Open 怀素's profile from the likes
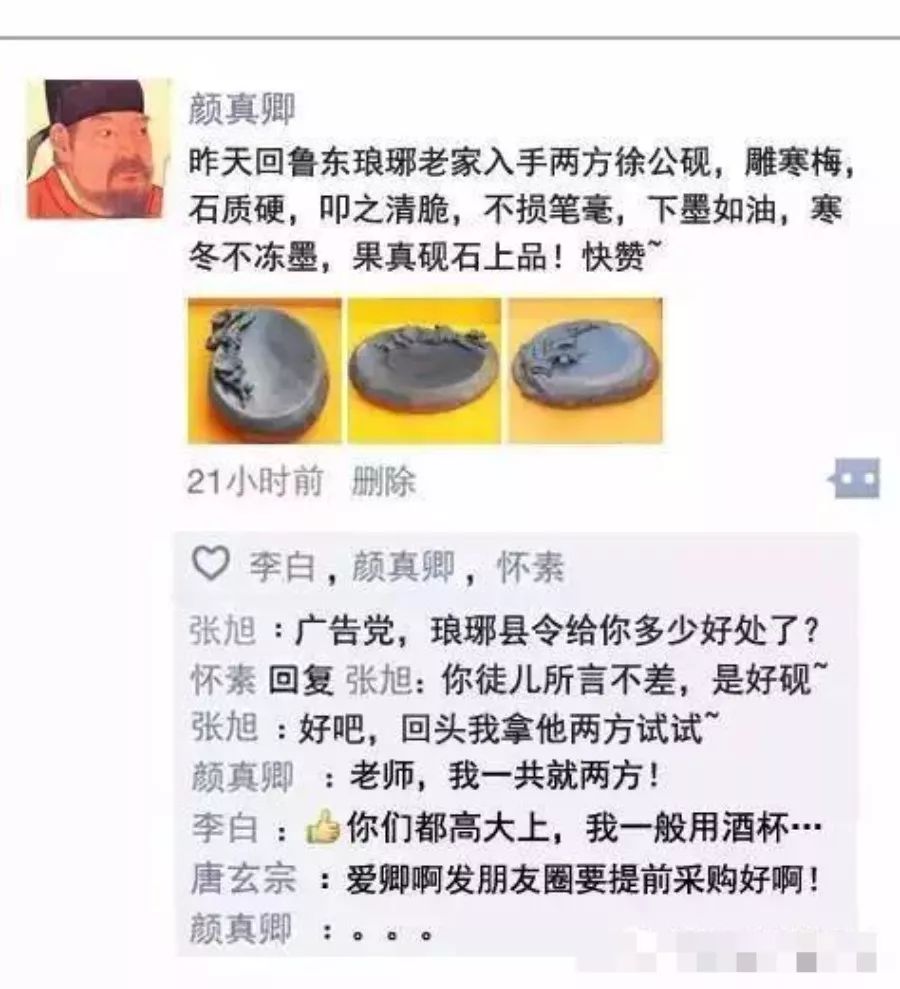This screenshot has height=989, width=900. pyautogui.click(x=530, y=568)
